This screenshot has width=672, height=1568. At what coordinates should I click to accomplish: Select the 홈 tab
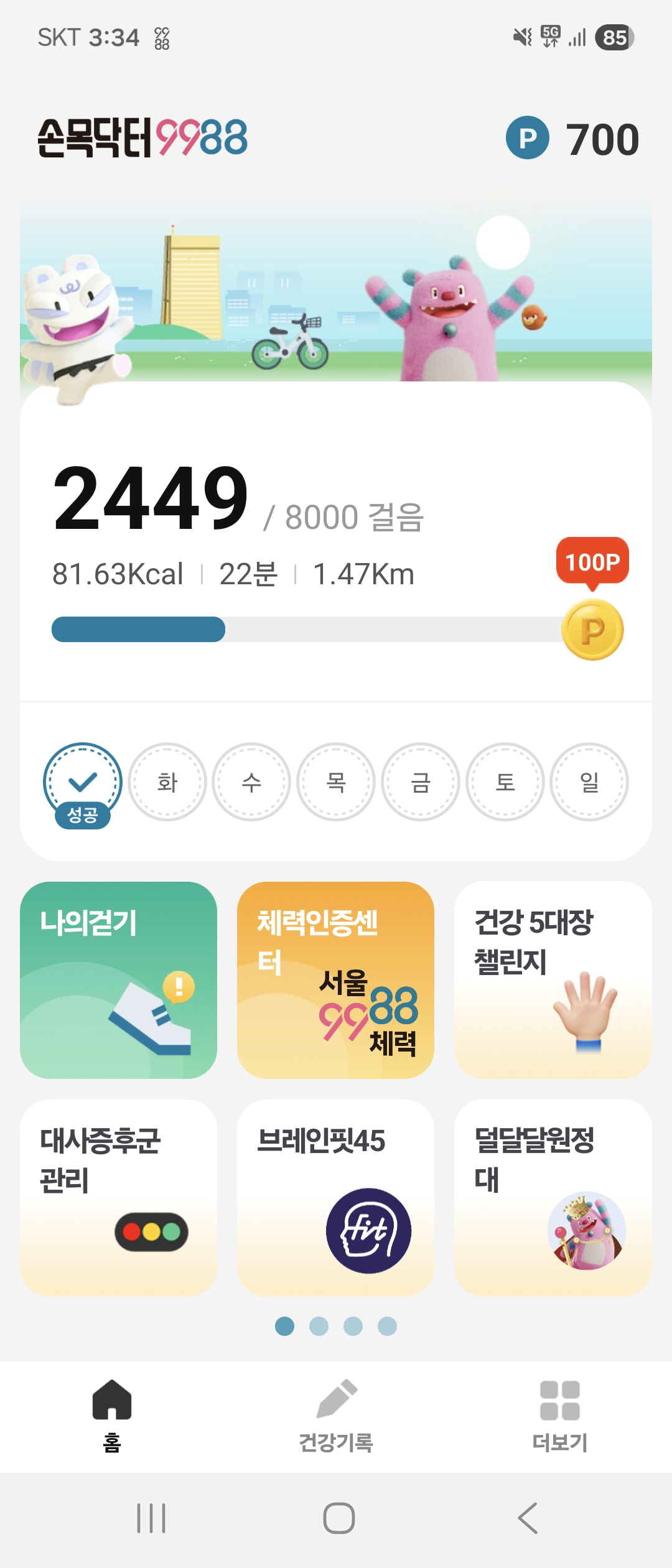[112, 1416]
